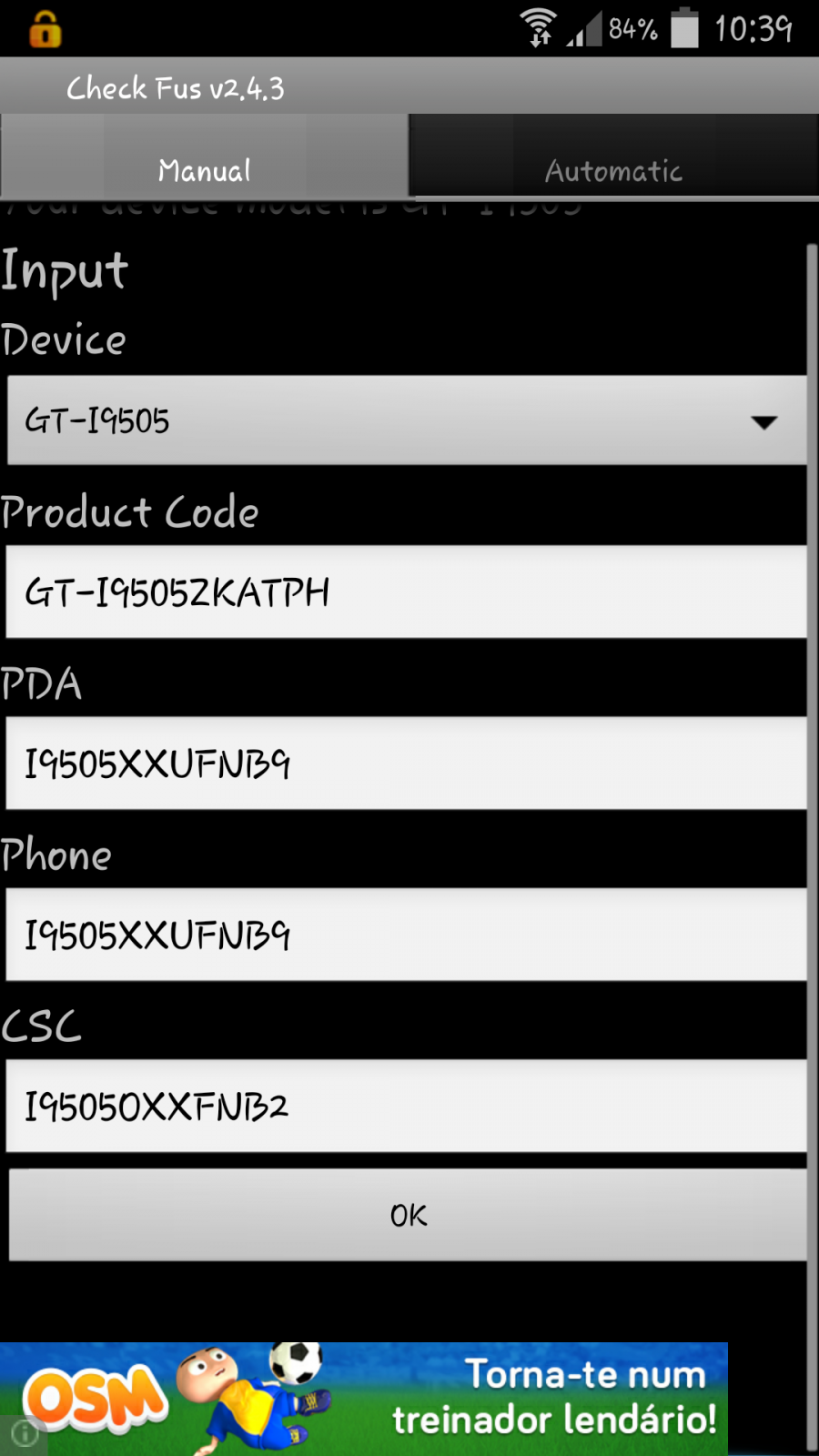819x1456 pixels.
Task: Expand the Device dropdown showing GT-I9505
Action: coord(407,420)
